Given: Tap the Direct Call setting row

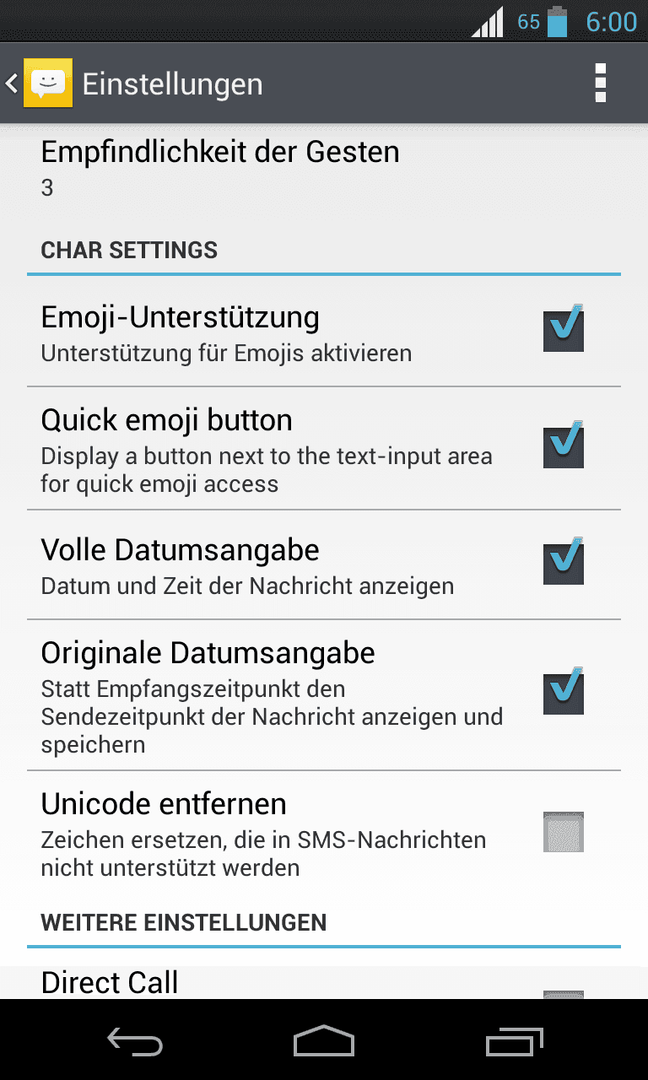Looking at the screenshot, I should point(324,982).
